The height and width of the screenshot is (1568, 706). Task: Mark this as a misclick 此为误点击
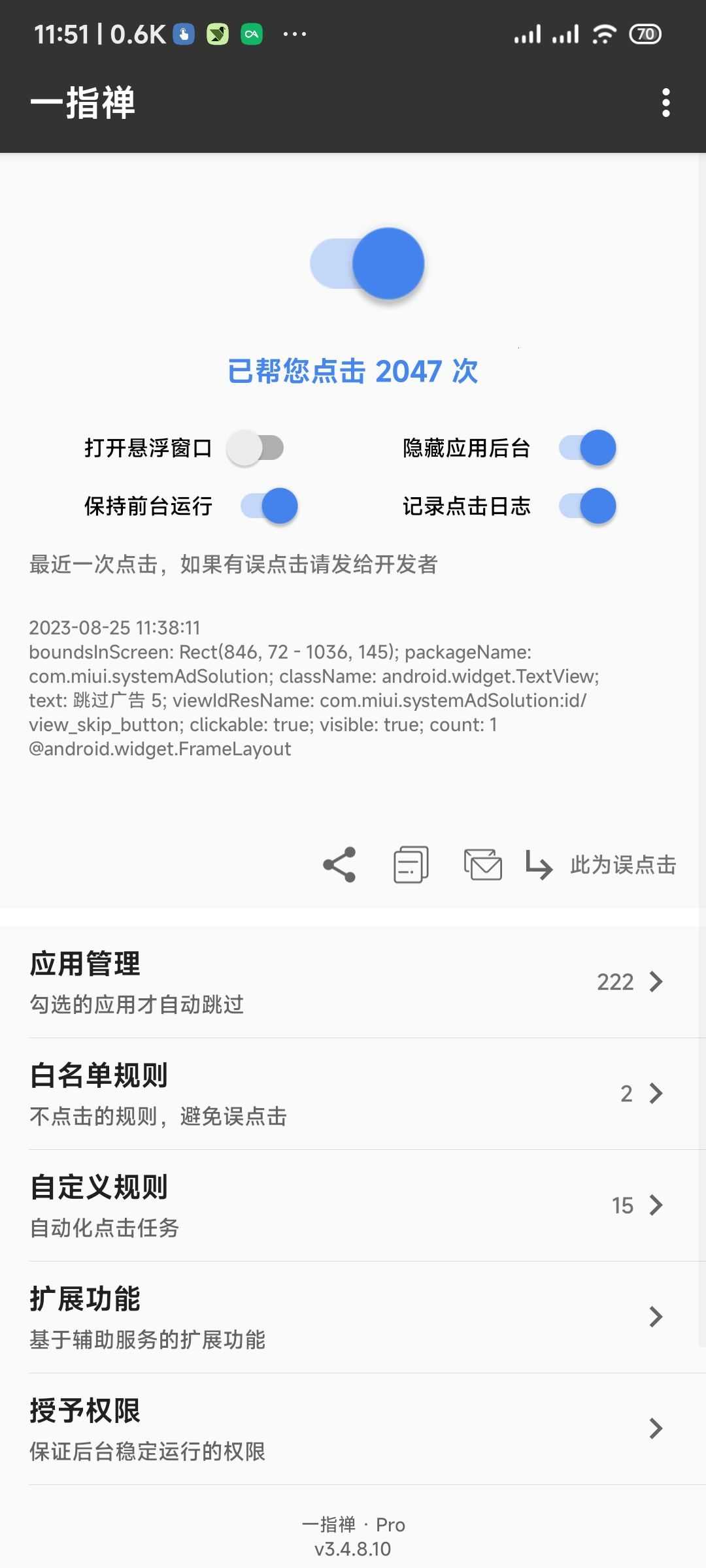601,865
